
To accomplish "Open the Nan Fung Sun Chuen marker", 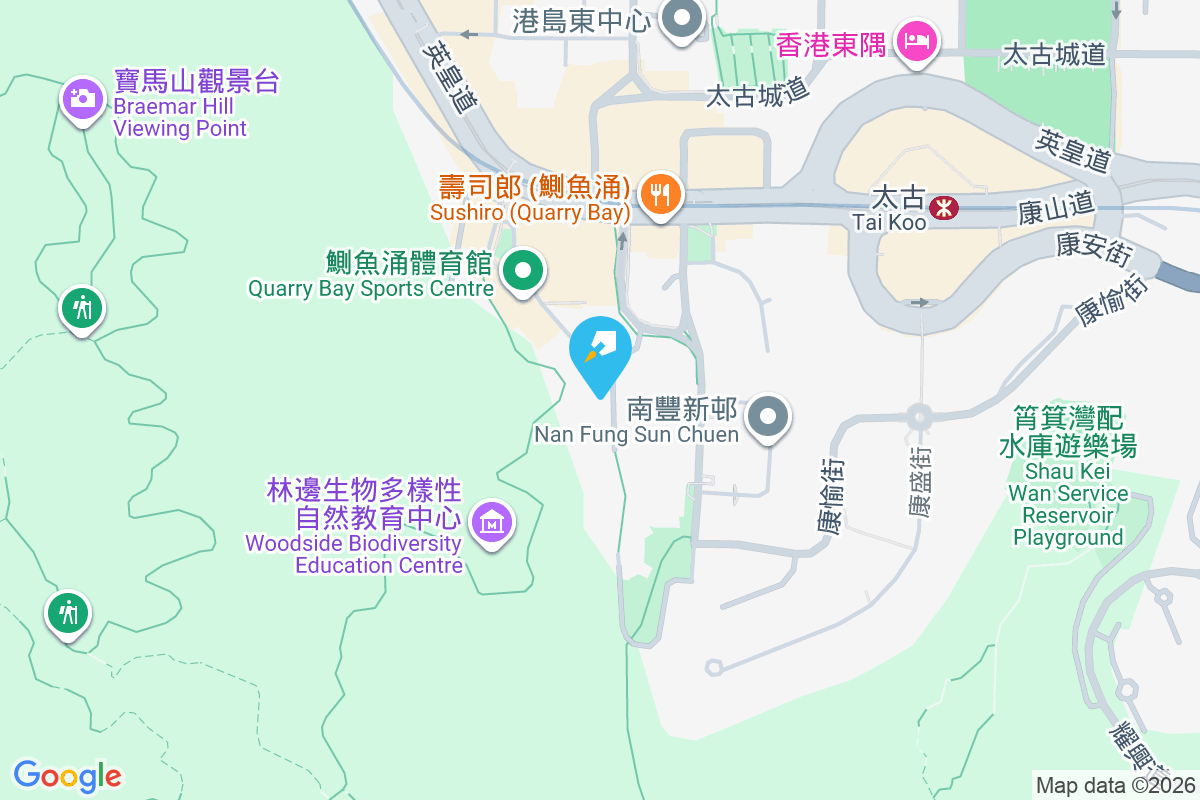I will 768,416.
